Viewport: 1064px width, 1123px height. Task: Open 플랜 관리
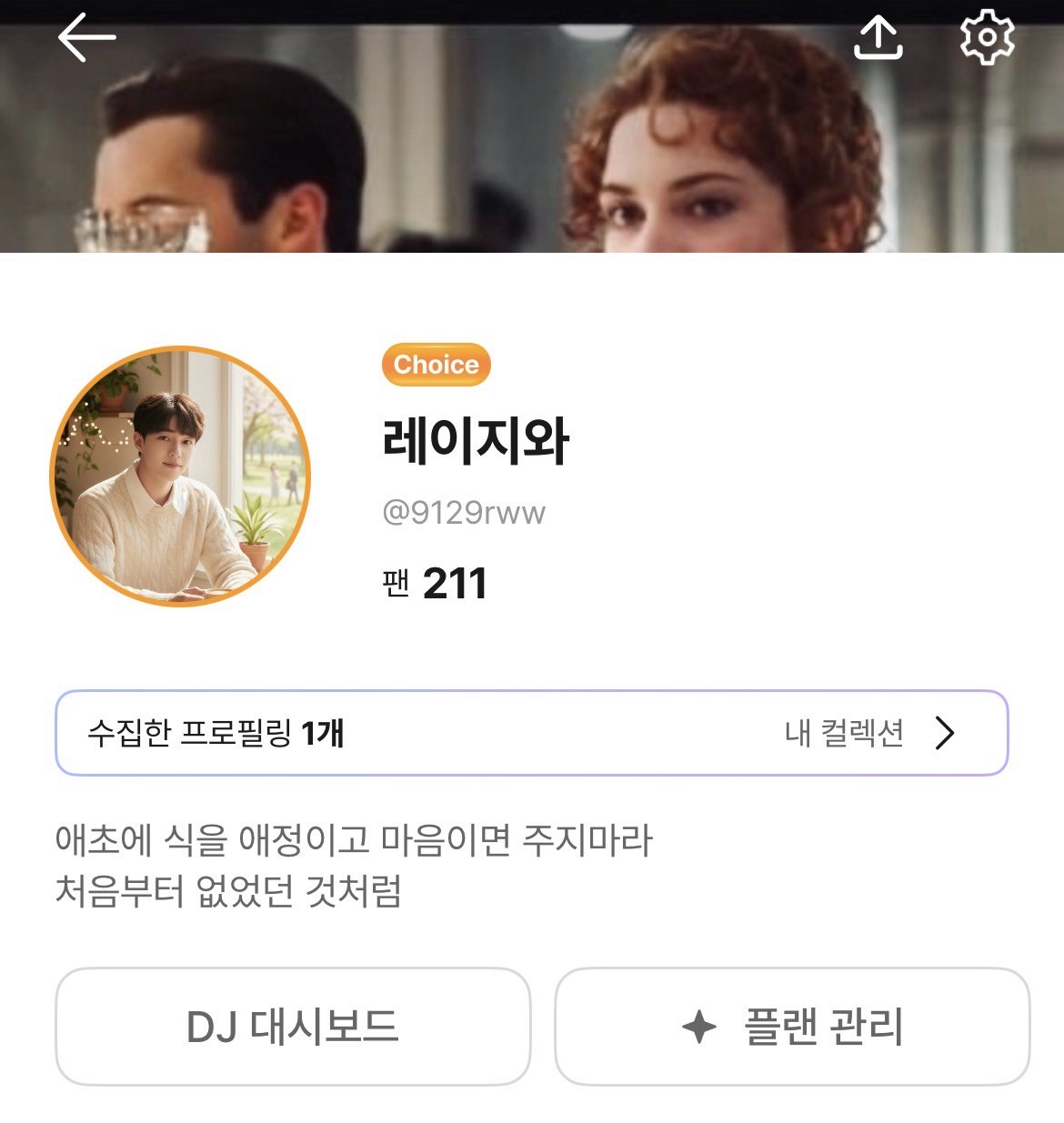point(792,1027)
